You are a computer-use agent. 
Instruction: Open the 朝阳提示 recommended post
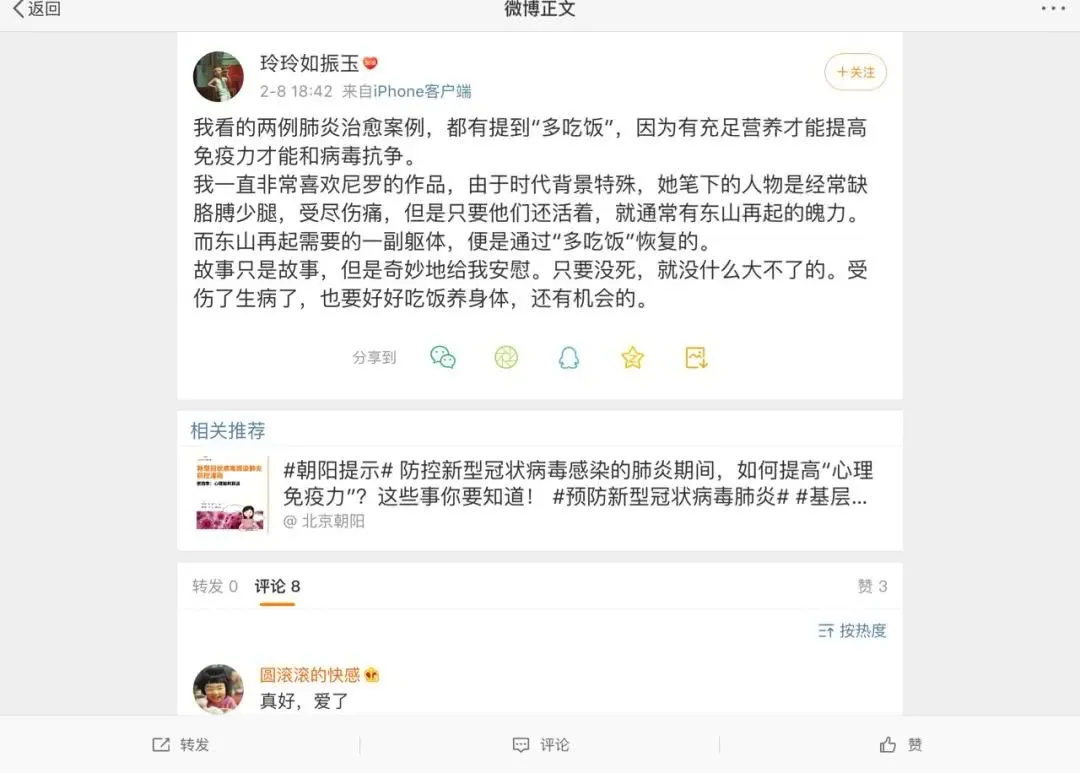(x=576, y=483)
